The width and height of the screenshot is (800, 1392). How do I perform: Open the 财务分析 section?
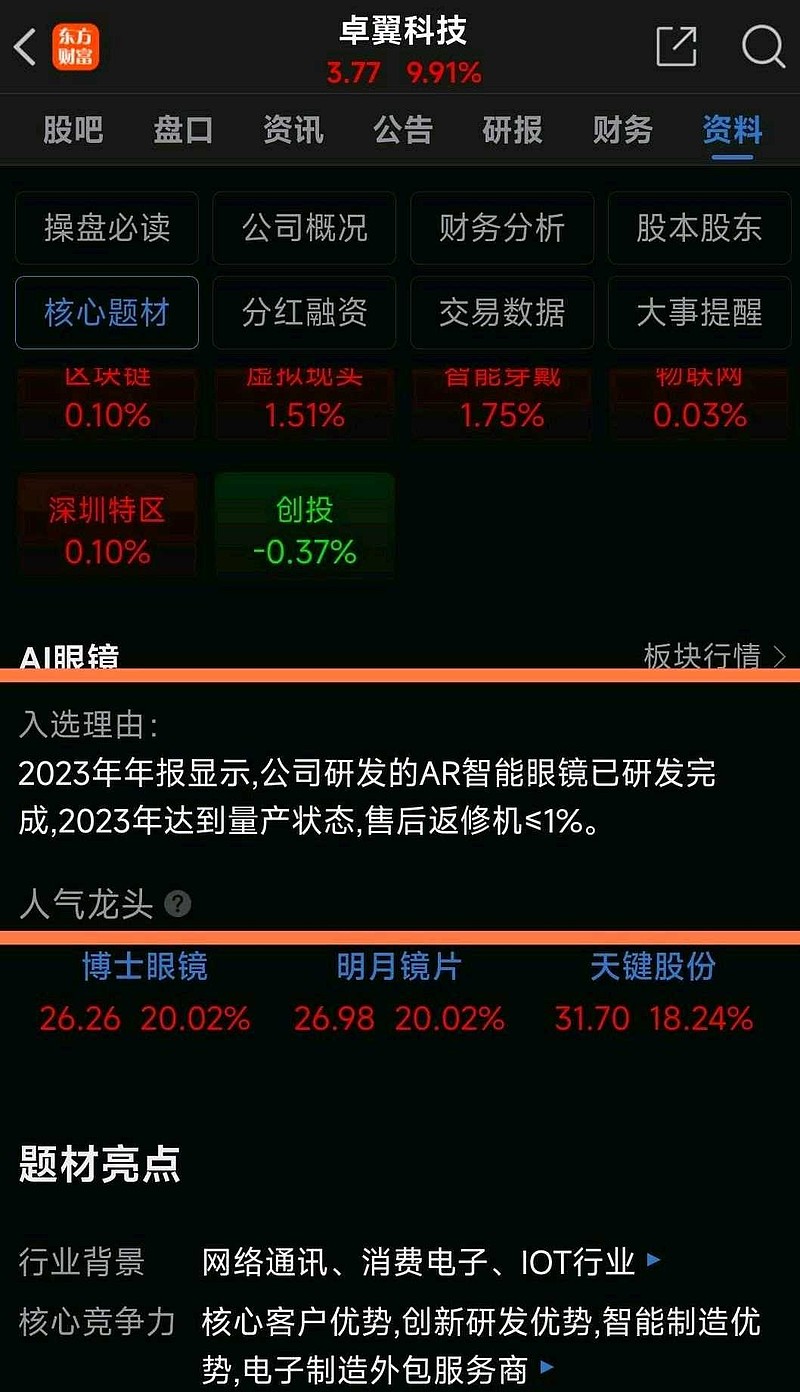tap(502, 228)
